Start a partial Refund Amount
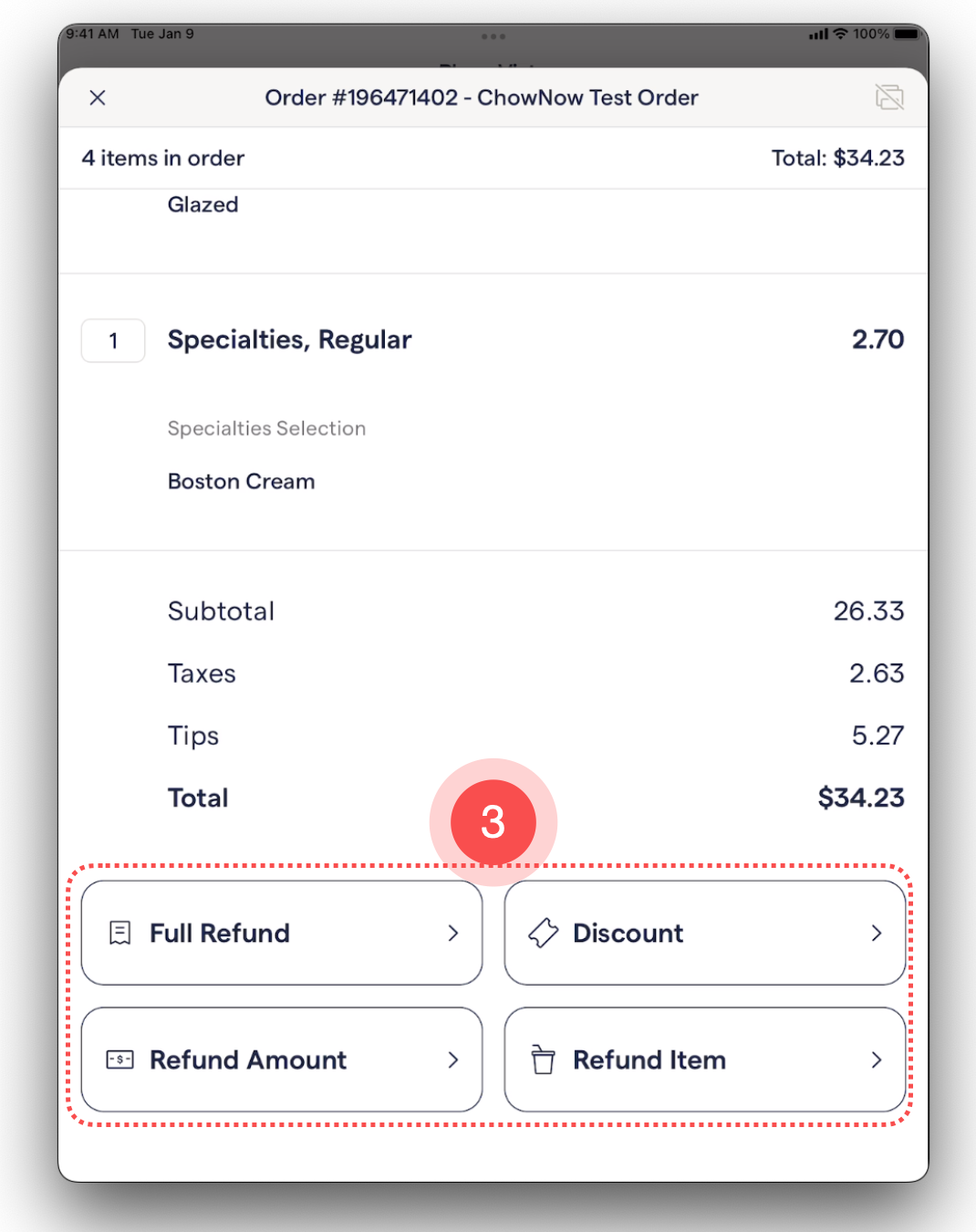Screen dimensions: 976x1232 click(x=281, y=1060)
